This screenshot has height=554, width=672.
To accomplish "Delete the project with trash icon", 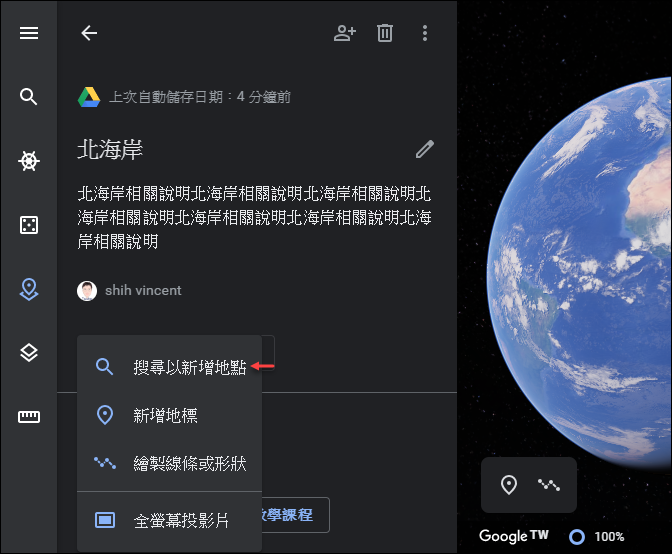I will 385,33.
